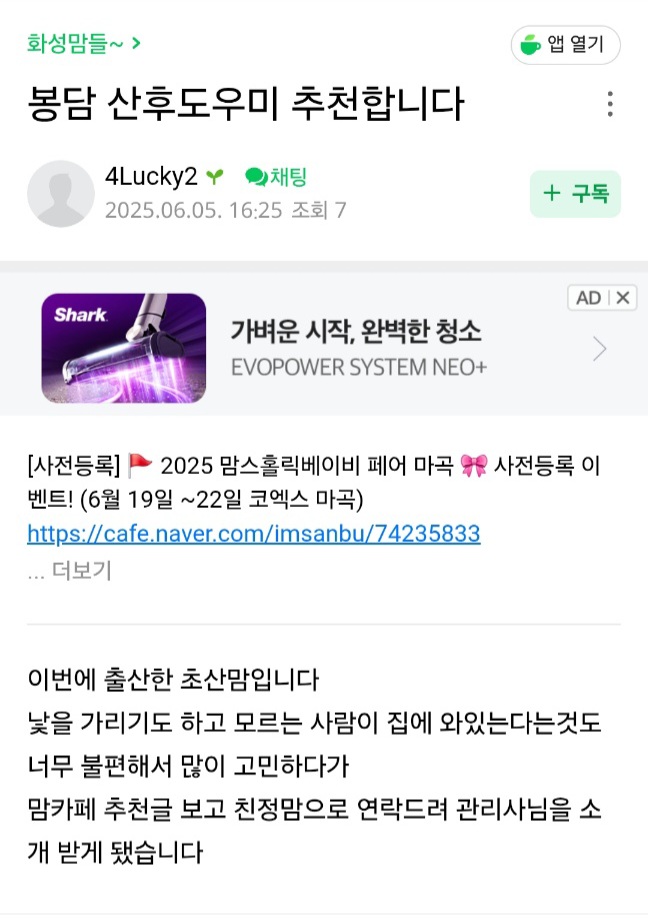Expand the notice with 더보기

(70, 571)
